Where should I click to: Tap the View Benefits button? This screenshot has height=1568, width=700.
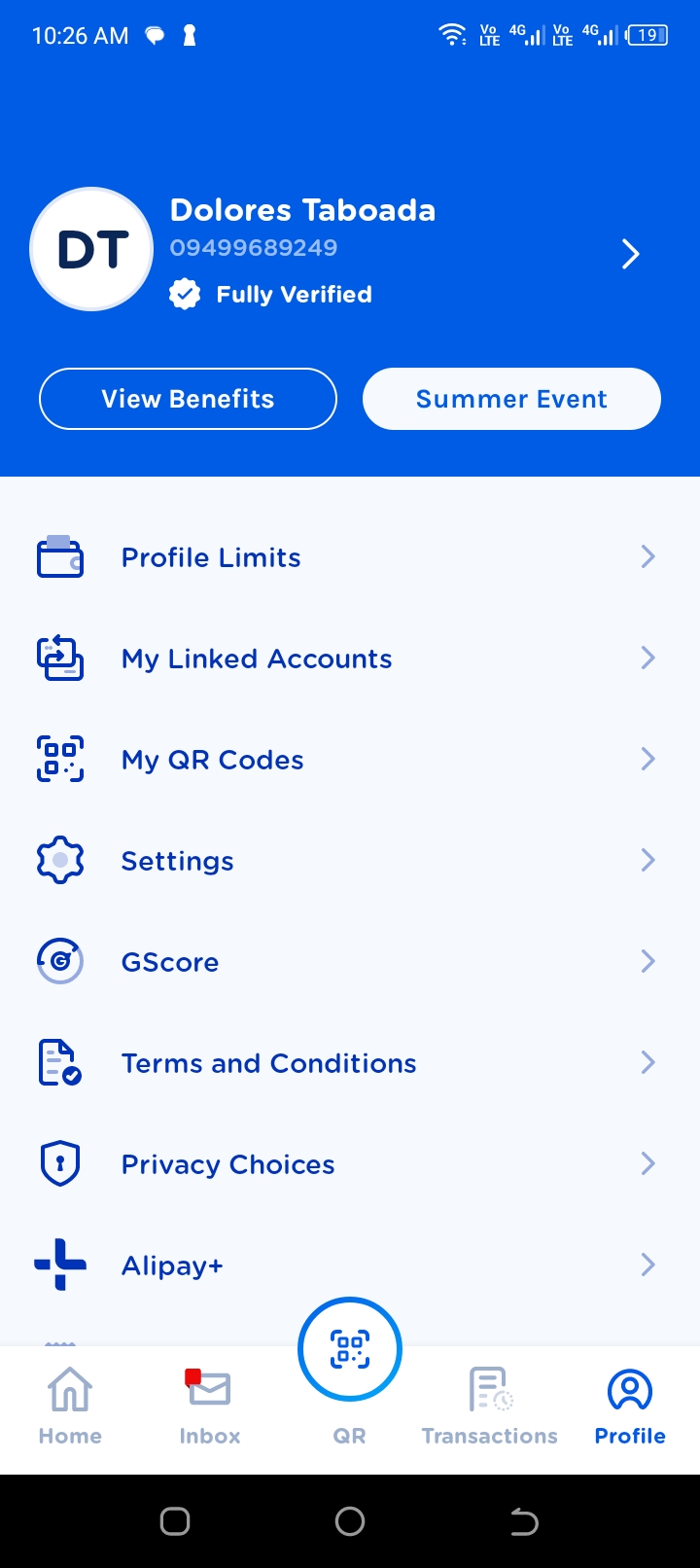coord(188,399)
